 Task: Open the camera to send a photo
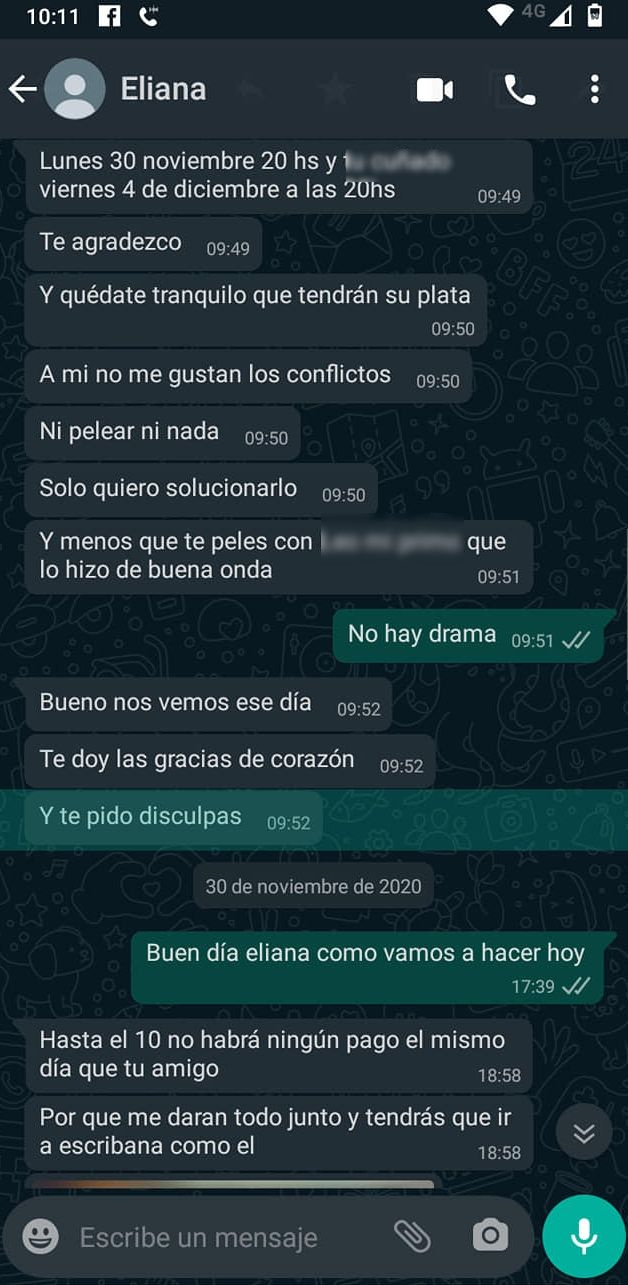click(490, 1237)
